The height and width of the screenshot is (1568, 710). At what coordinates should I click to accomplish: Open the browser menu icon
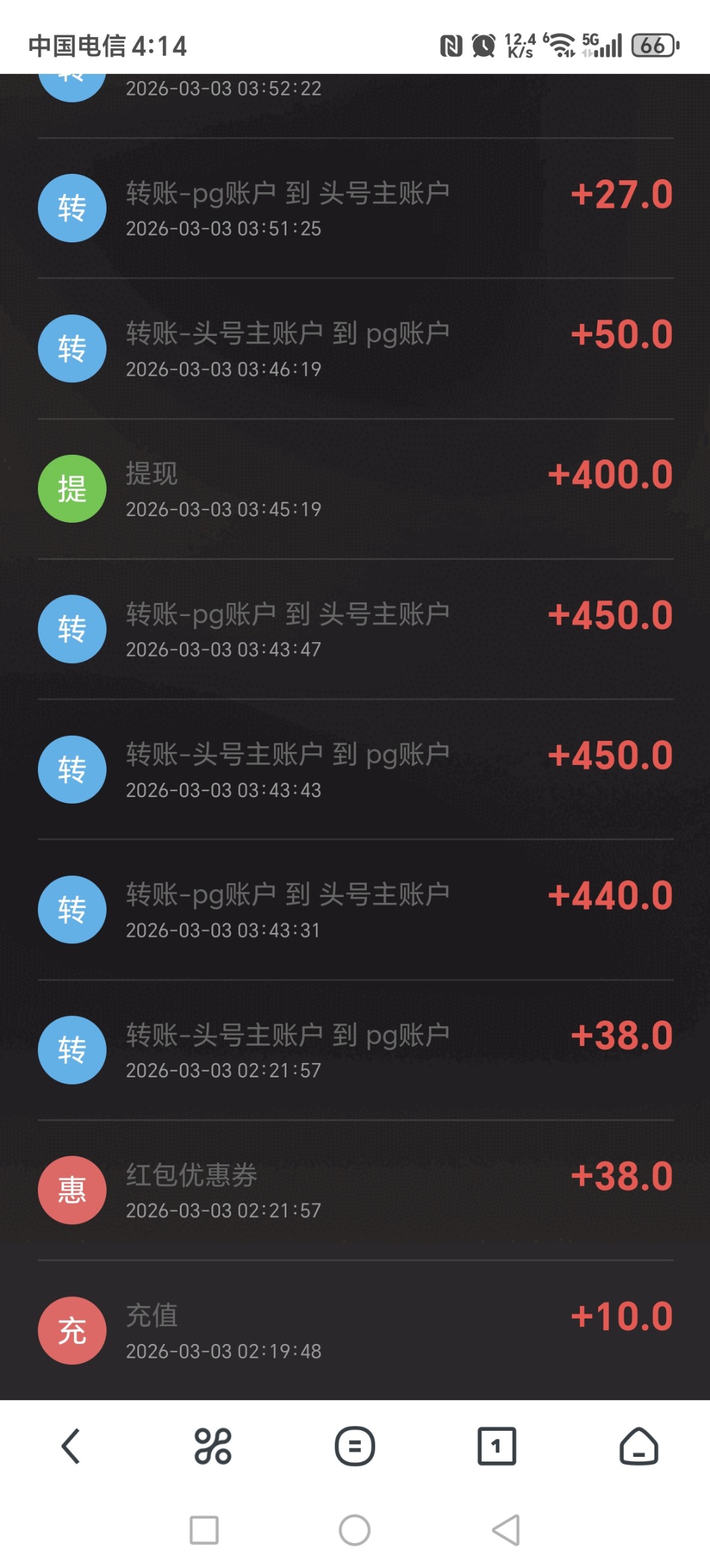[354, 1446]
